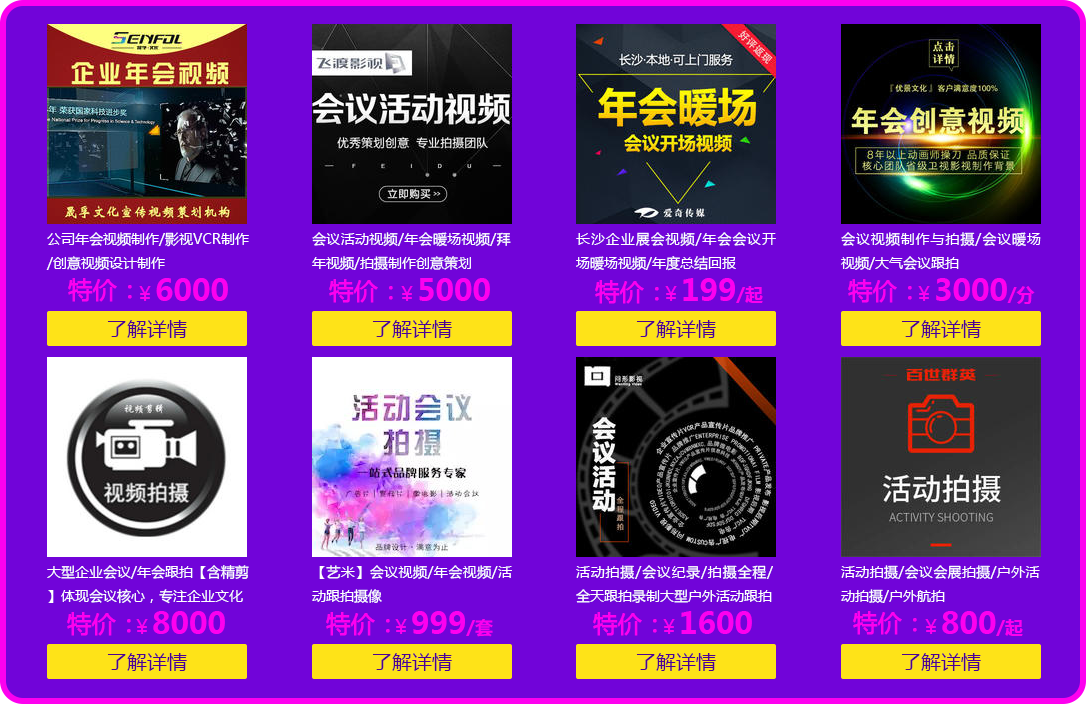Tap 了解详情 under the ¥800 outdoor activity shooting item
1086x704 pixels.
tap(940, 662)
